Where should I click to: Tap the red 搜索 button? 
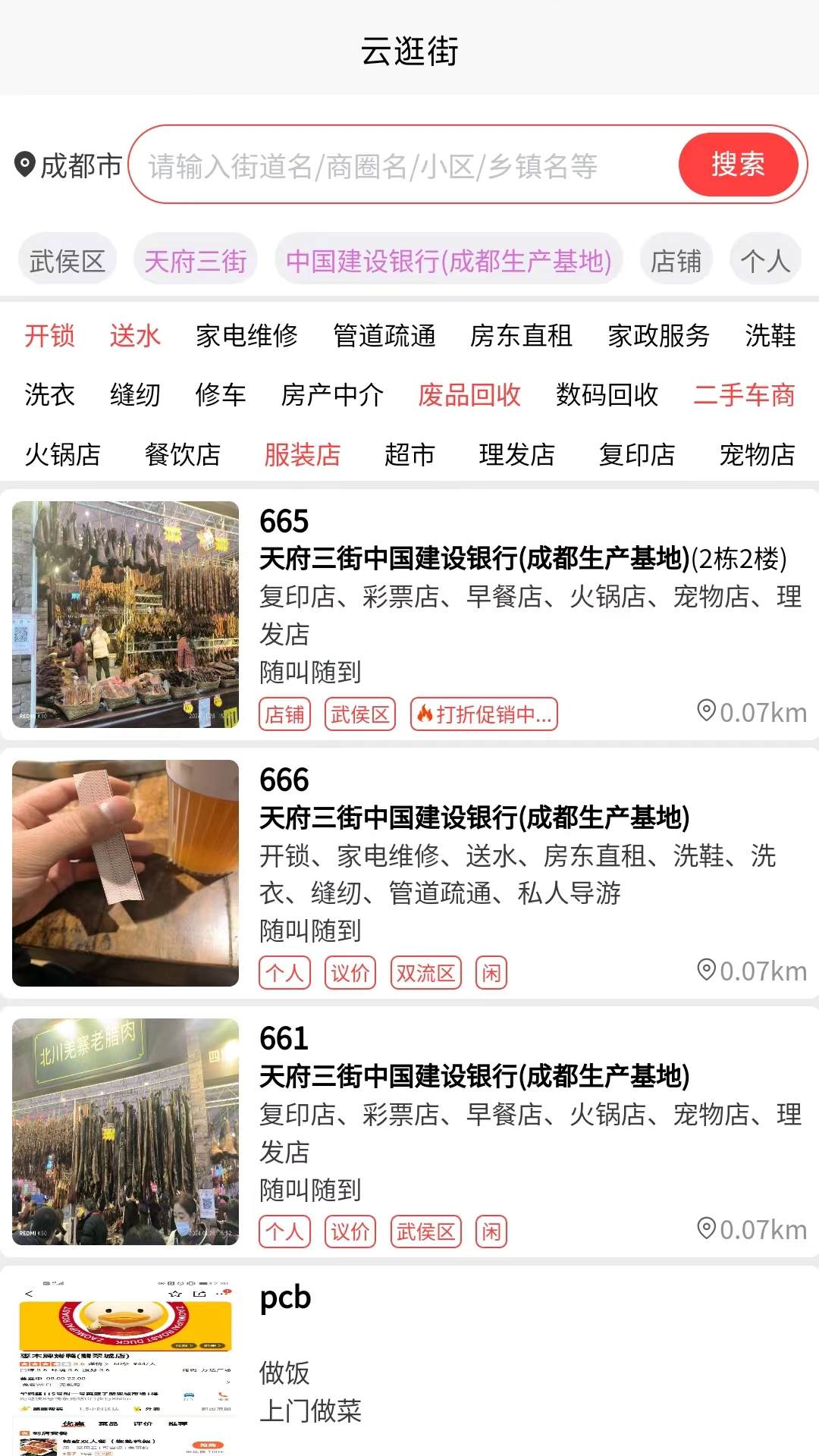coord(737,165)
